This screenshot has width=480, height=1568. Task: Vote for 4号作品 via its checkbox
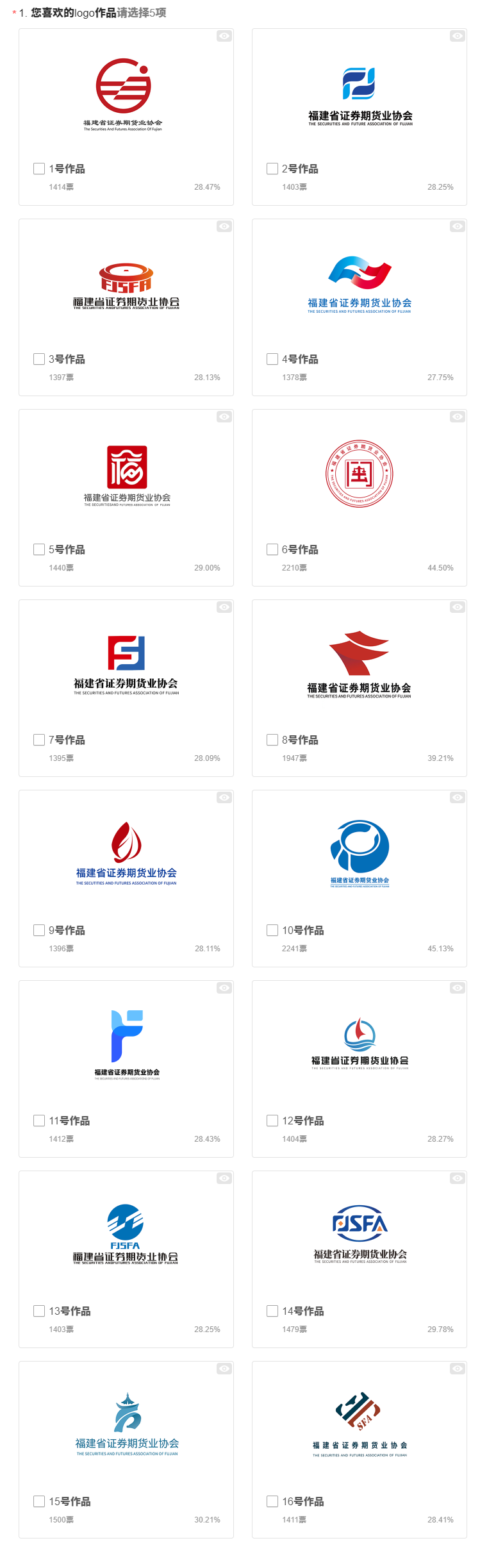tap(272, 359)
